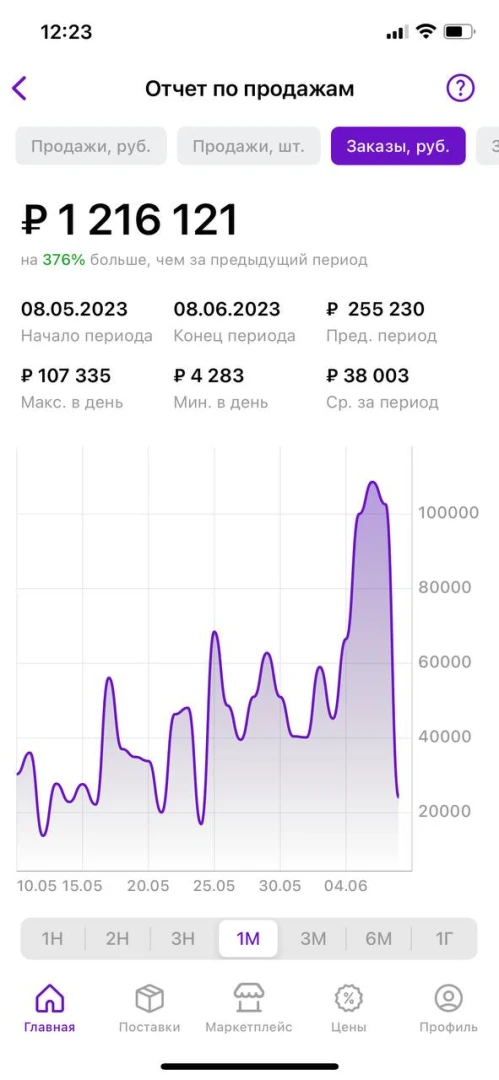Image resolution: width=499 pixels, height=1080 pixels.
Task: Show the 3М period
Action: pyautogui.click(x=313, y=938)
